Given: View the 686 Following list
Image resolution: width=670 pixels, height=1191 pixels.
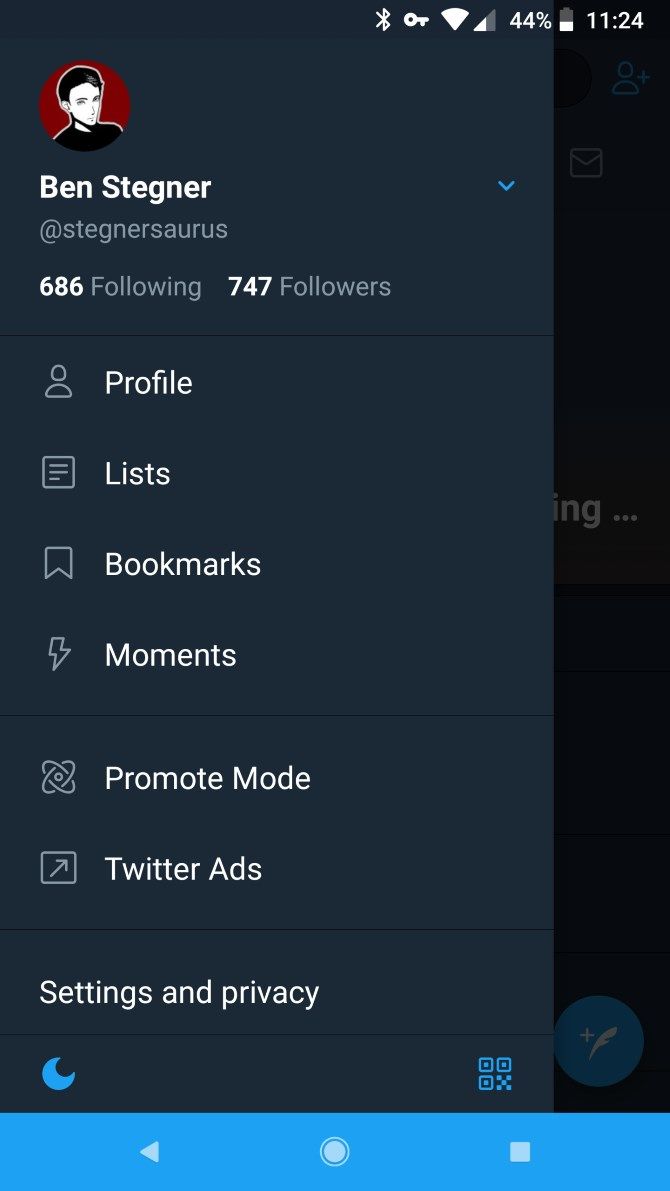Looking at the screenshot, I should point(120,287).
